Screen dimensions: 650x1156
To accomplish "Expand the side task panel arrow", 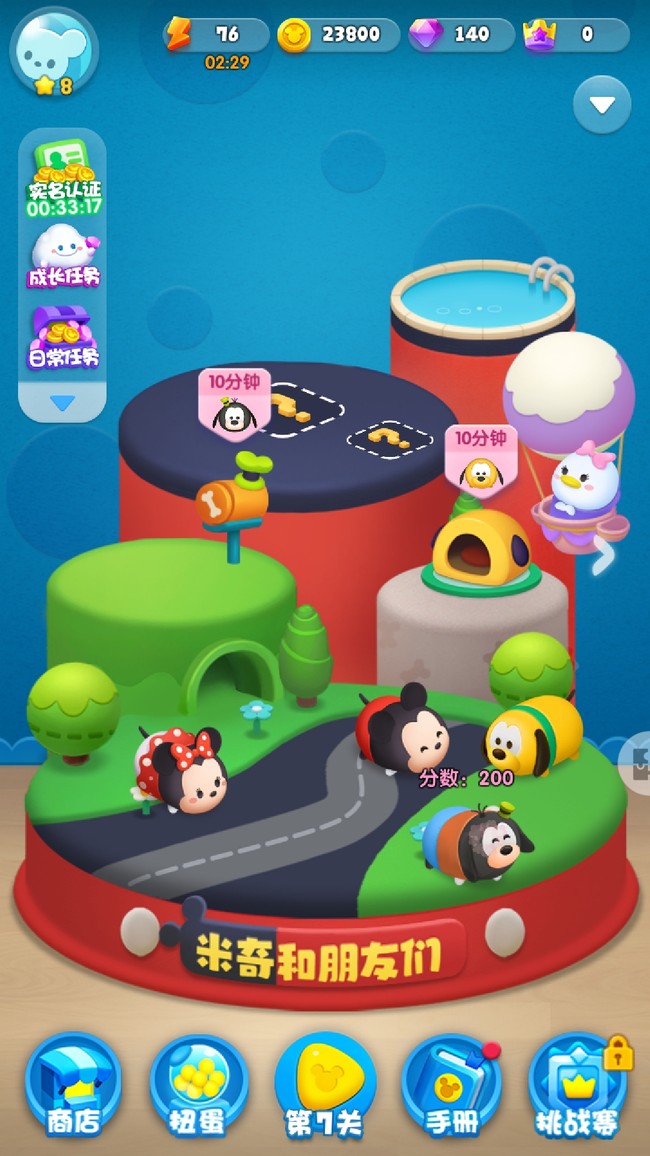I will (62, 403).
